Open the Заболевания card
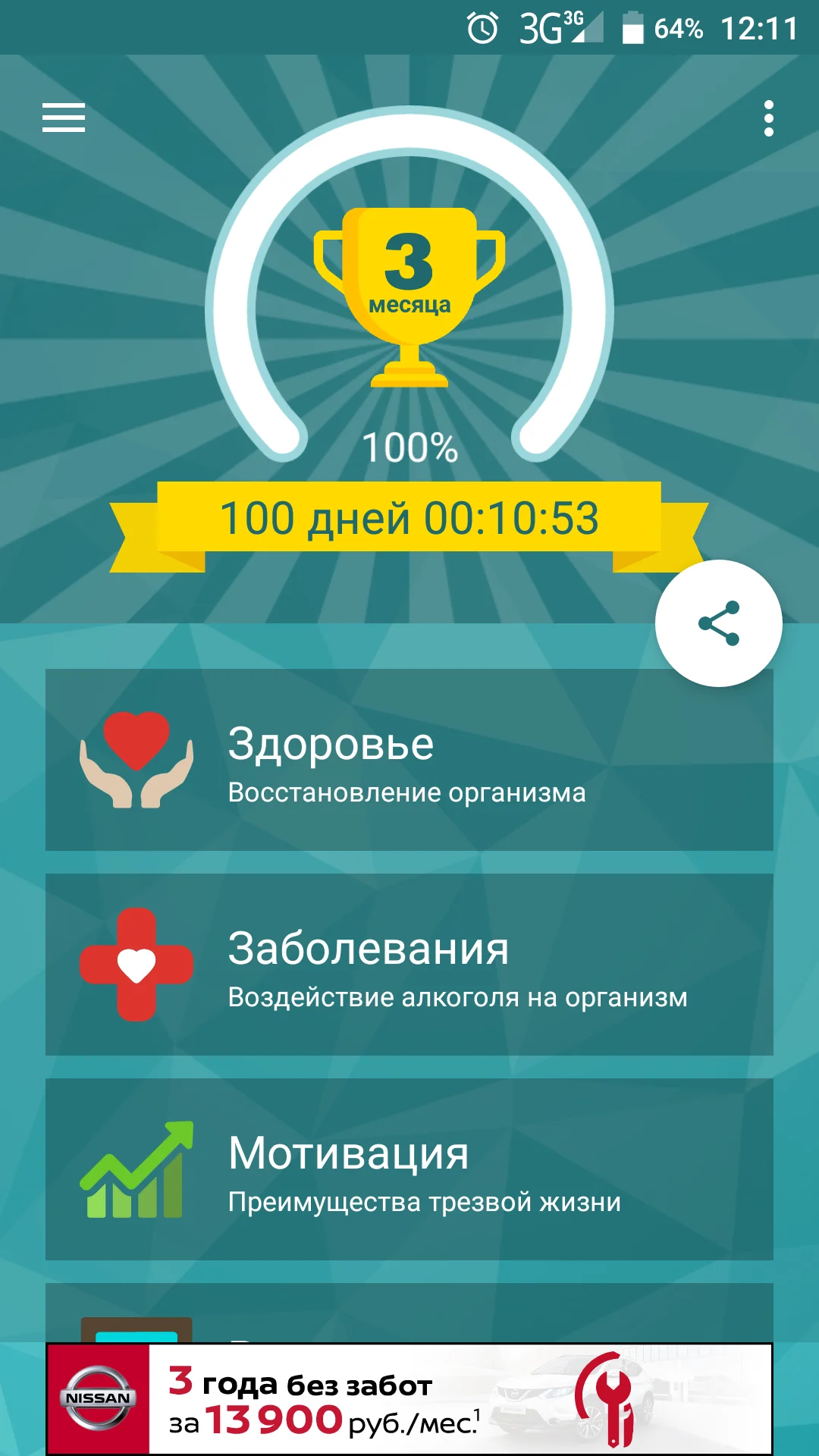Viewport: 819px width, 1456px height. coord(409,965)
